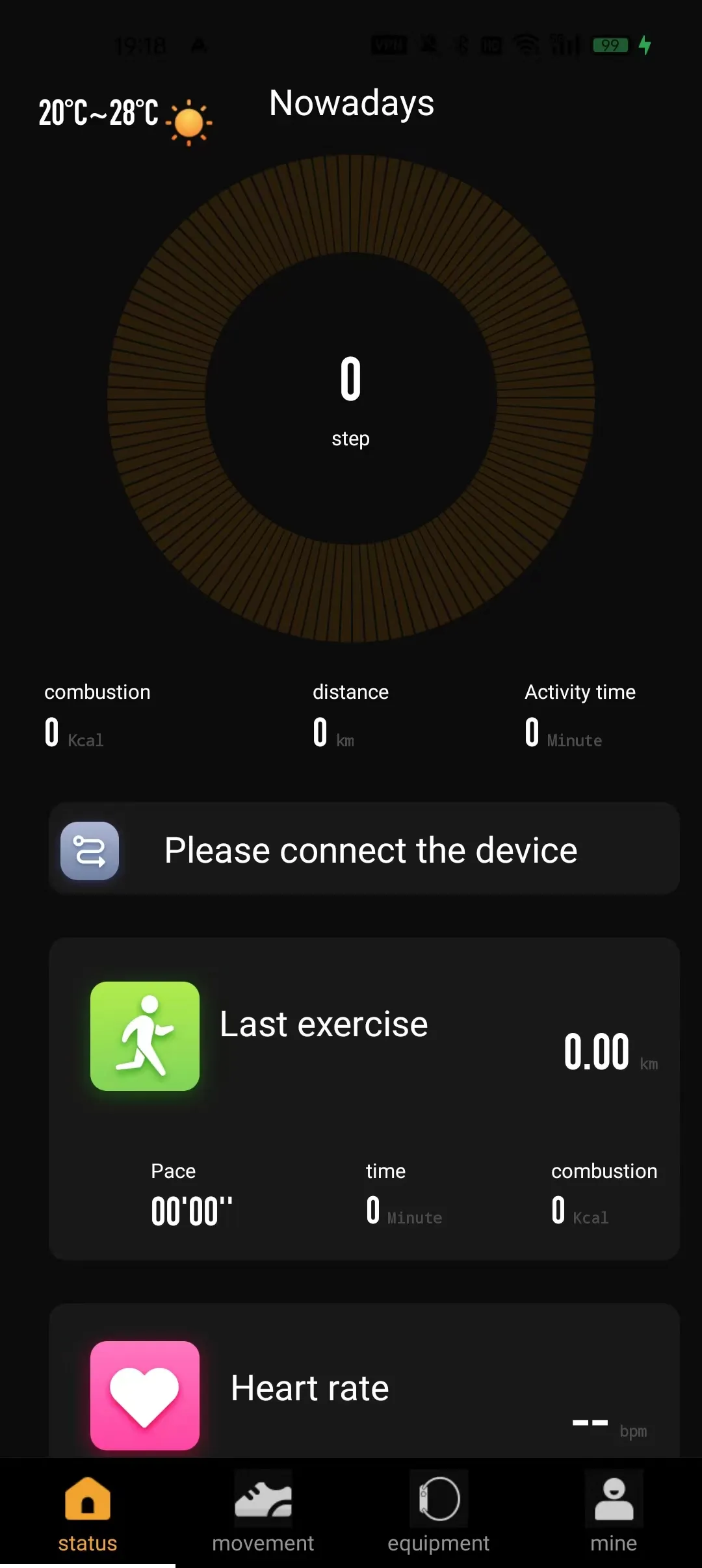
Task: Go to the equipment tab
Action: [439, 1514]
